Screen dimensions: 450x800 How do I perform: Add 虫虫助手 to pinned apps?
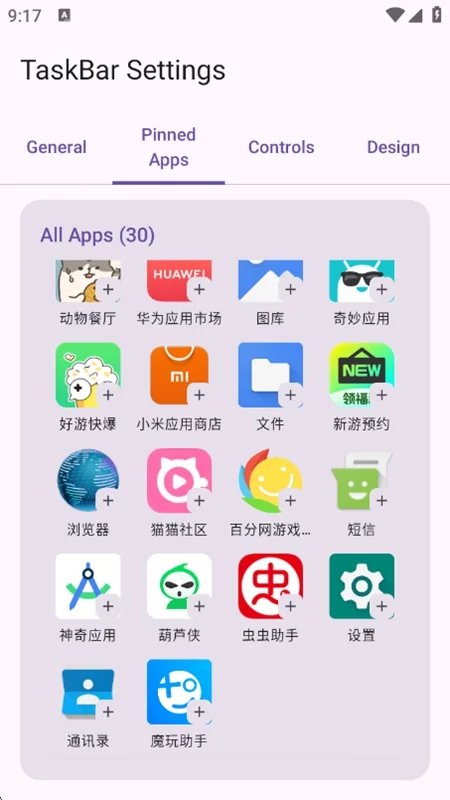(290, 606)
